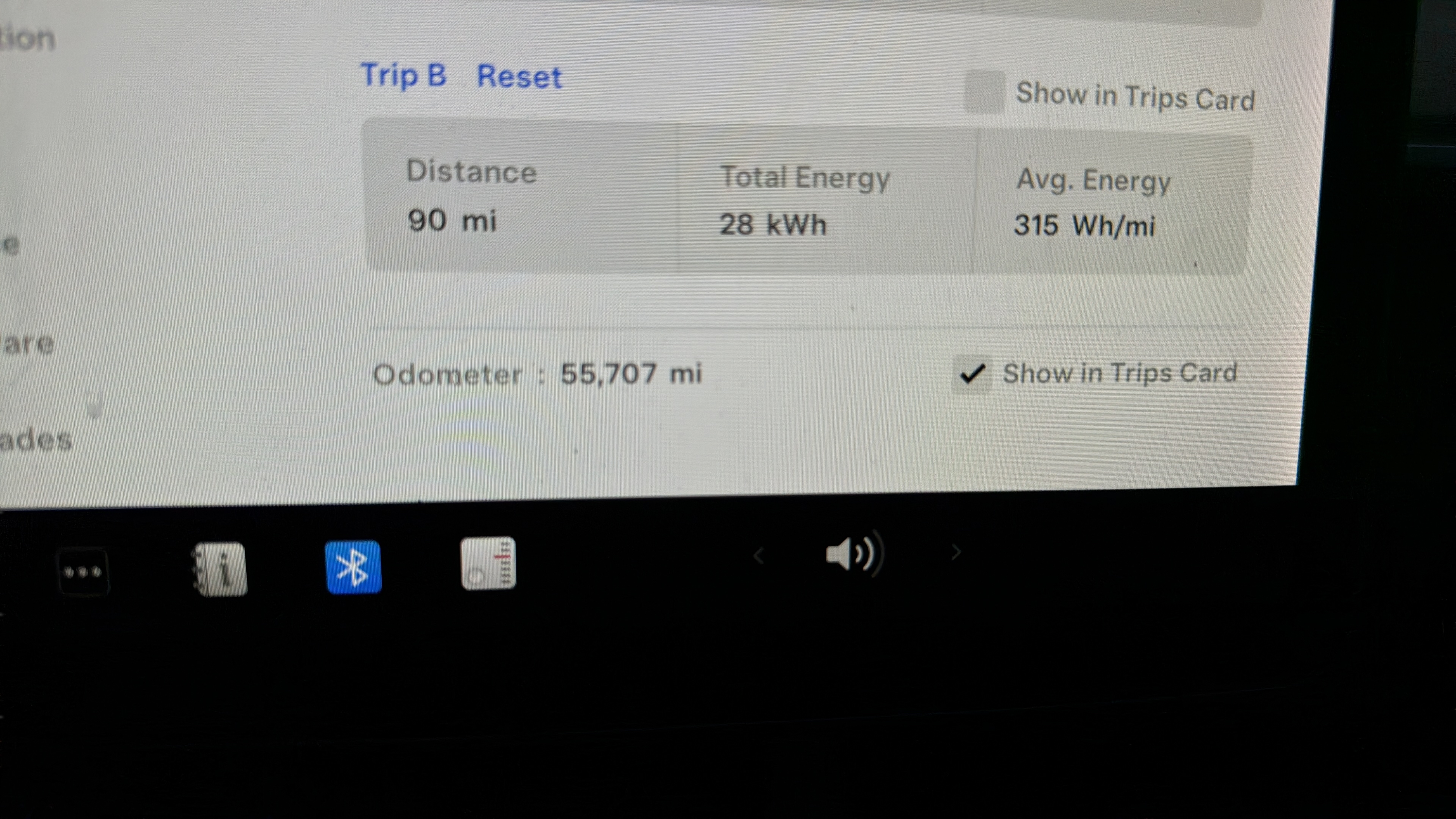The image size is (1456, 819).
Task: Enable Show in Trips Card for Trip B
Action: pos(984,92)
